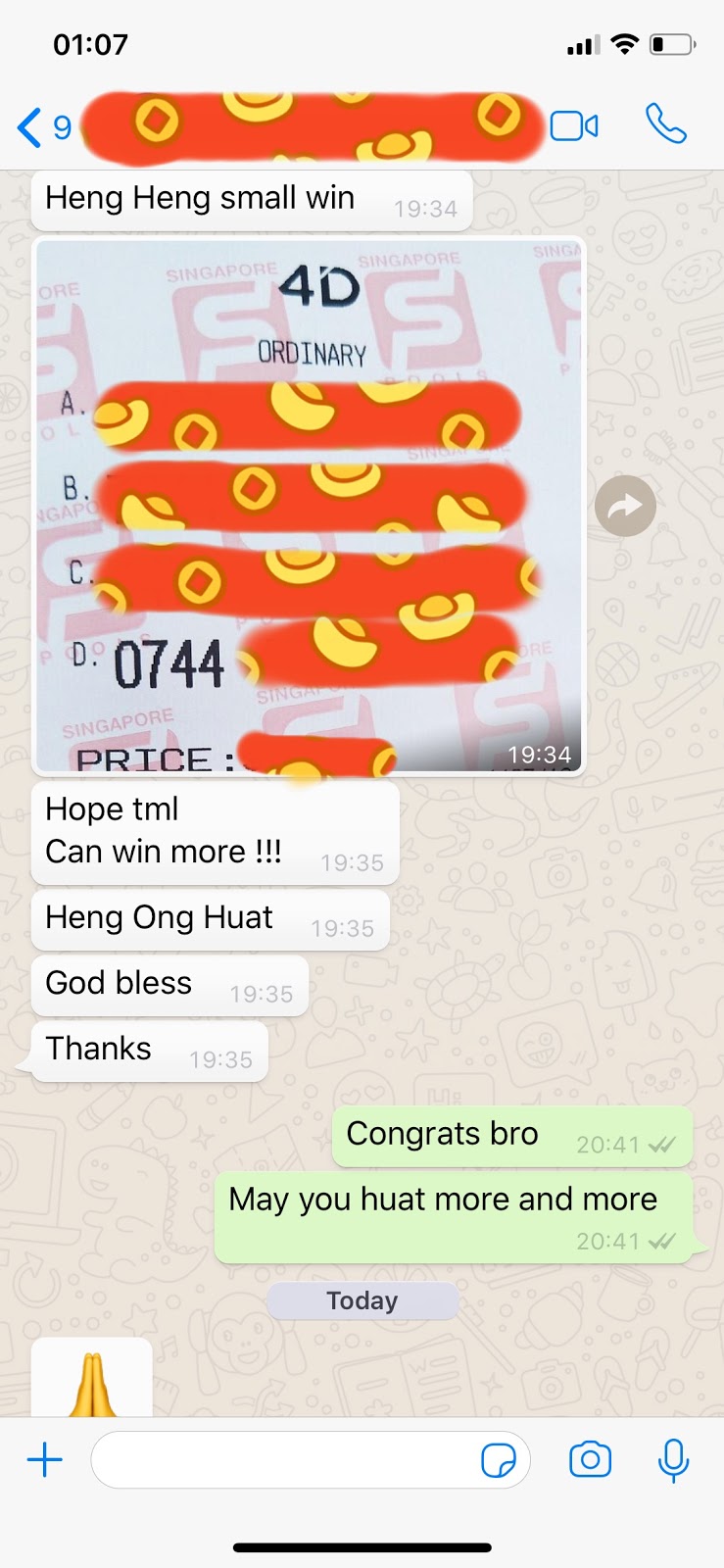Forward the 4D ticket image

[625, 506]
